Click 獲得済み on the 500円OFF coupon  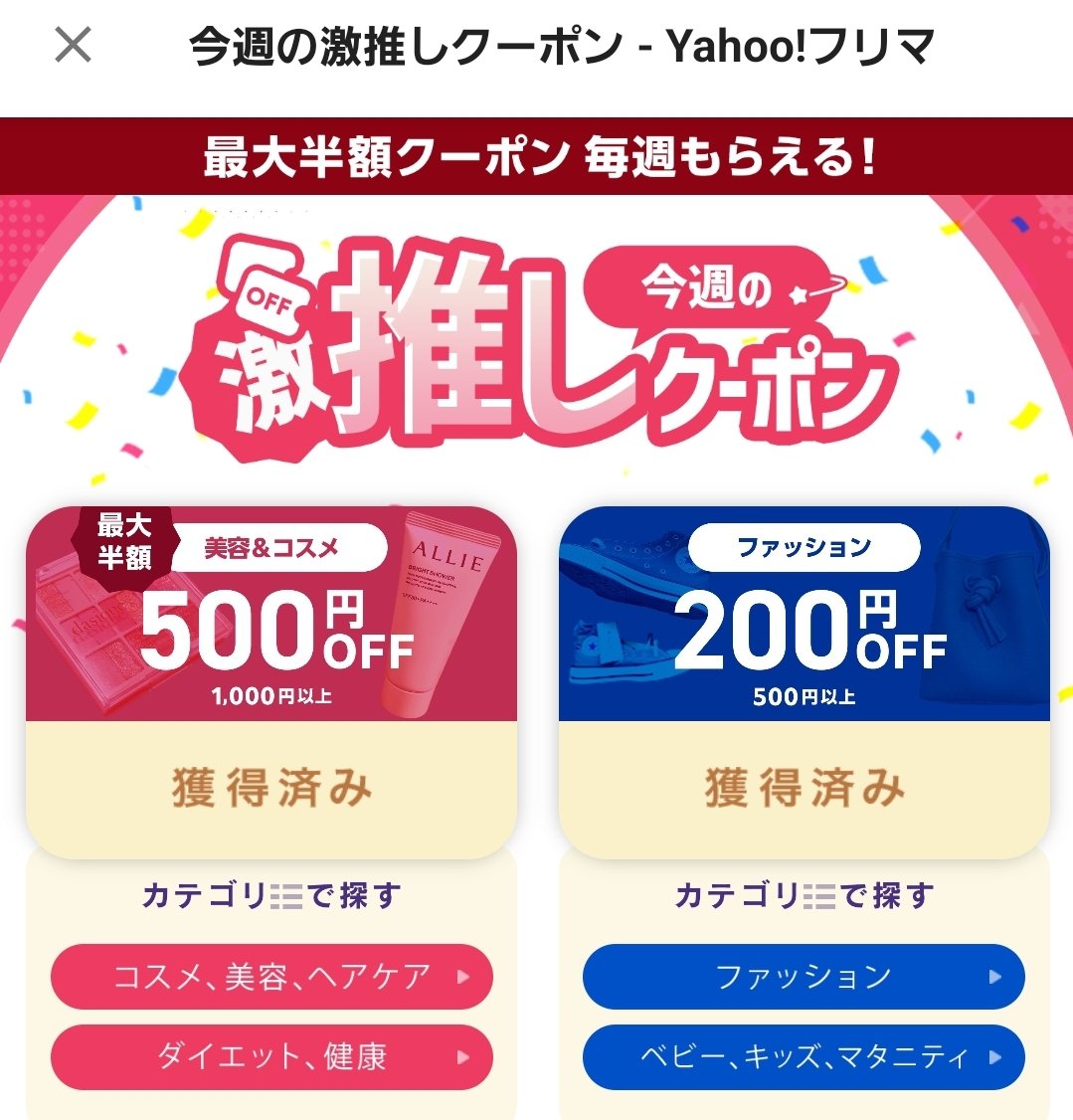[x=270, y=785]
